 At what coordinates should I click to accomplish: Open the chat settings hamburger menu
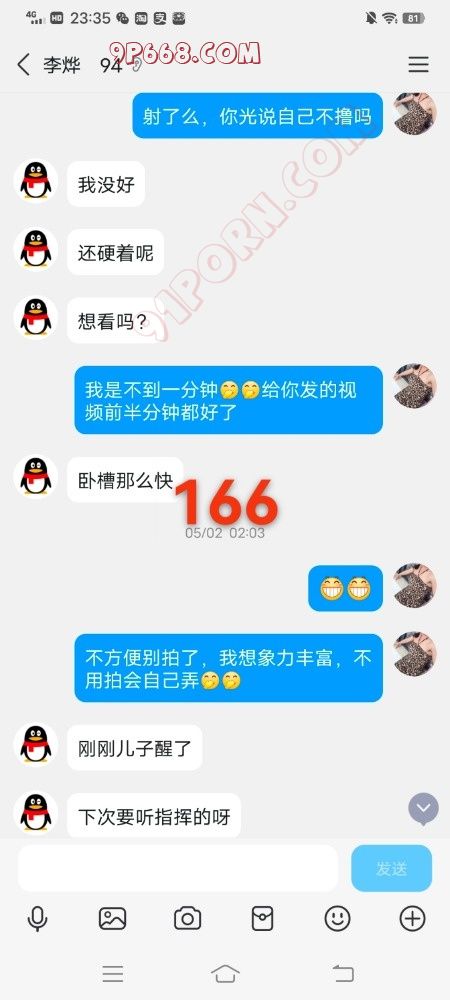[418, 64]
